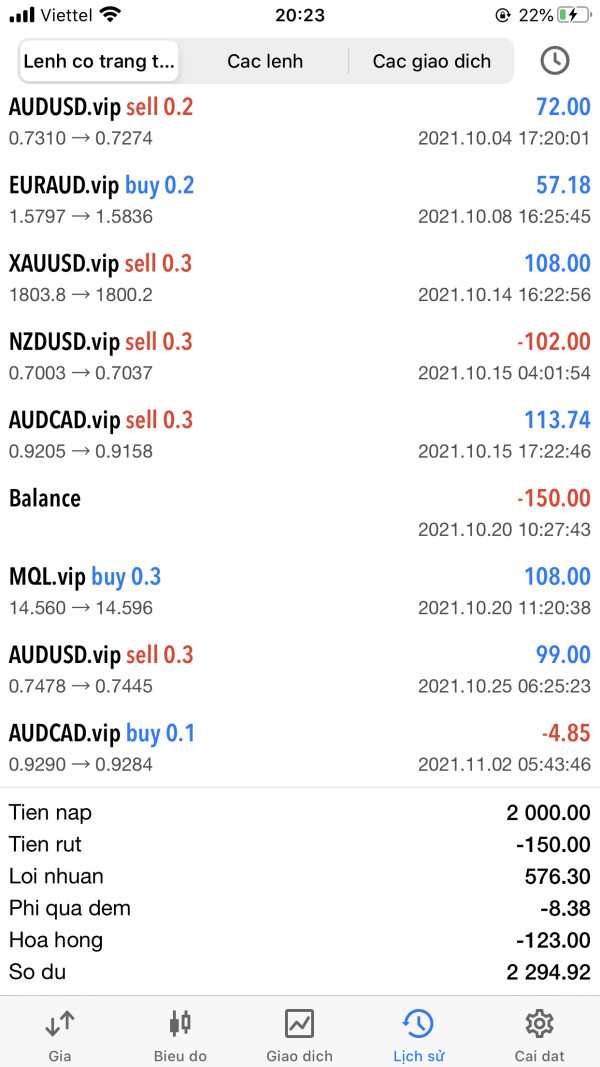This screenshot has height=1067, width=600.
Task: Open the clock icon for history period
Action: (x=554, y=61)
